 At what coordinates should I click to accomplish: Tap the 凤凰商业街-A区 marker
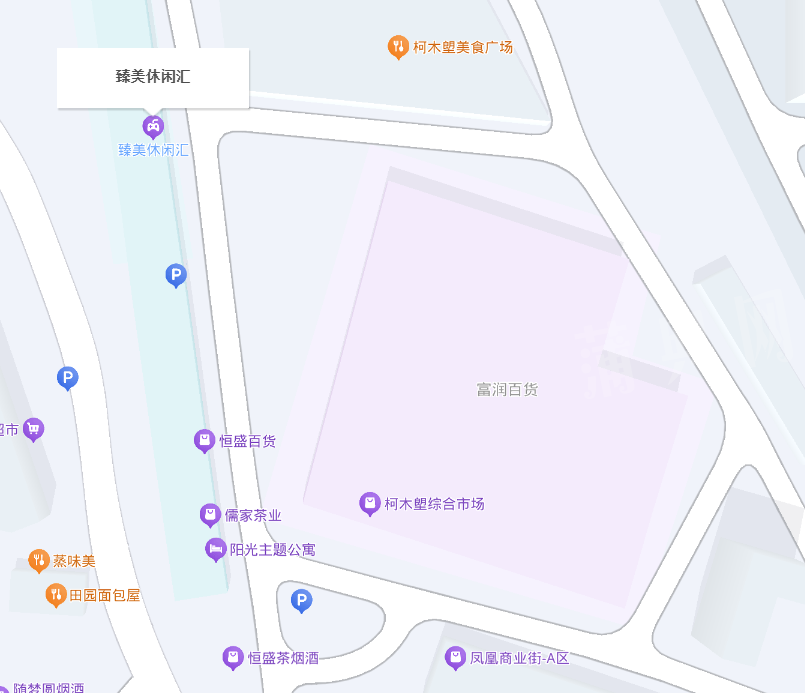click(455, 657)
